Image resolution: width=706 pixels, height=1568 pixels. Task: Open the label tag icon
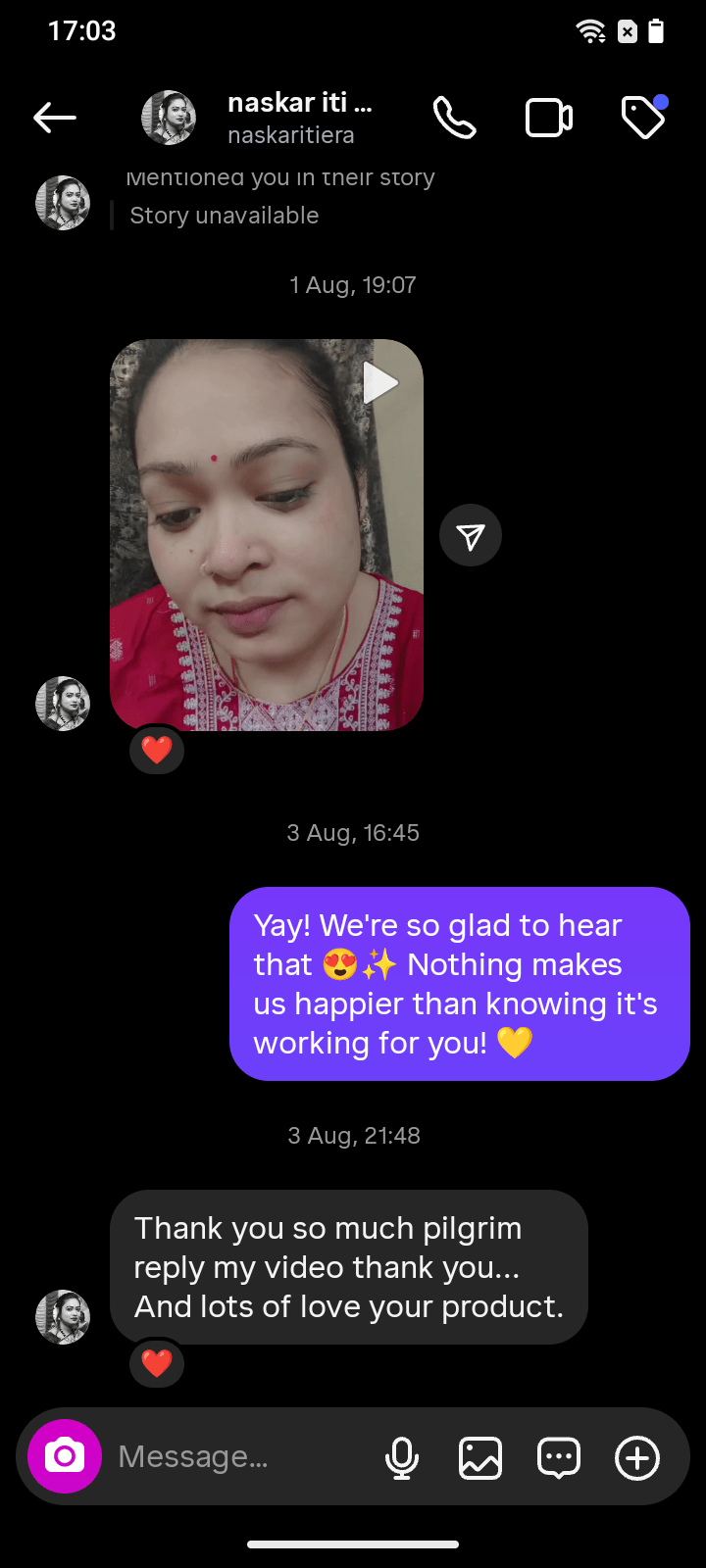[x=644, y=119]
